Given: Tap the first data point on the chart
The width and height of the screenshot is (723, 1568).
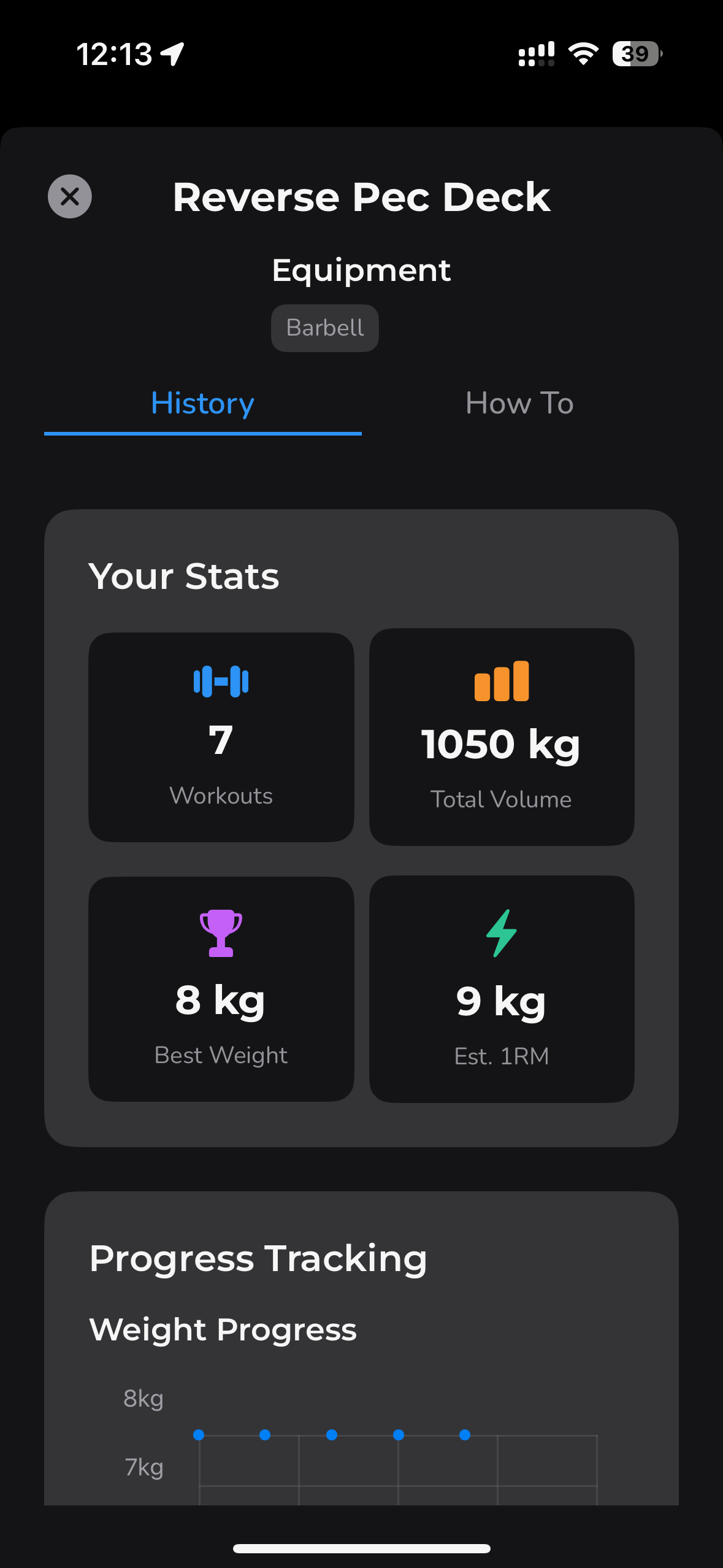Looking at the screenshot, I should 198,1434.
